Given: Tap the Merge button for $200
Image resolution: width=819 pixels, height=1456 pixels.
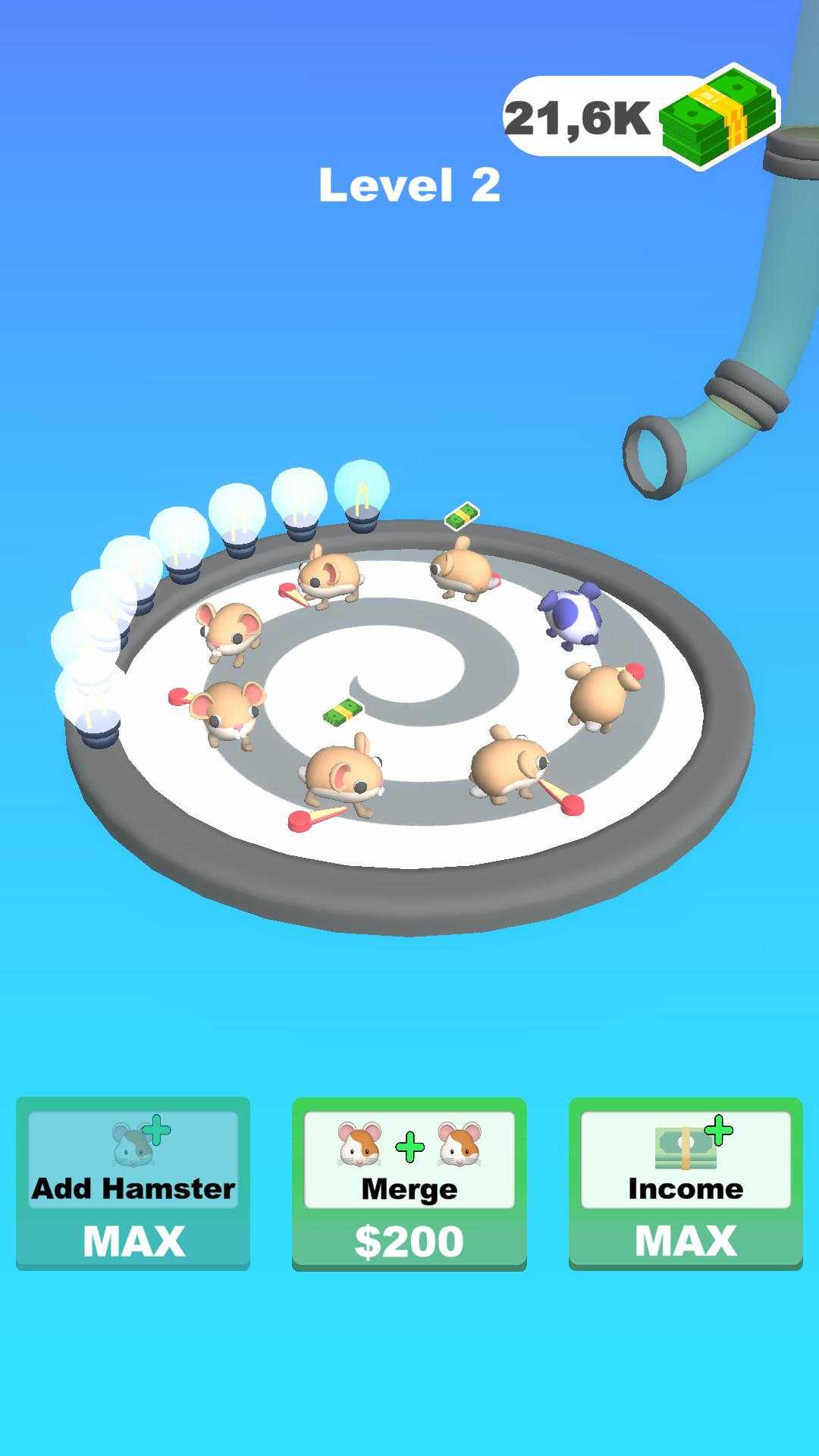Looking at the screenshot, I should pyautogui.click(x=409, y=1184).
